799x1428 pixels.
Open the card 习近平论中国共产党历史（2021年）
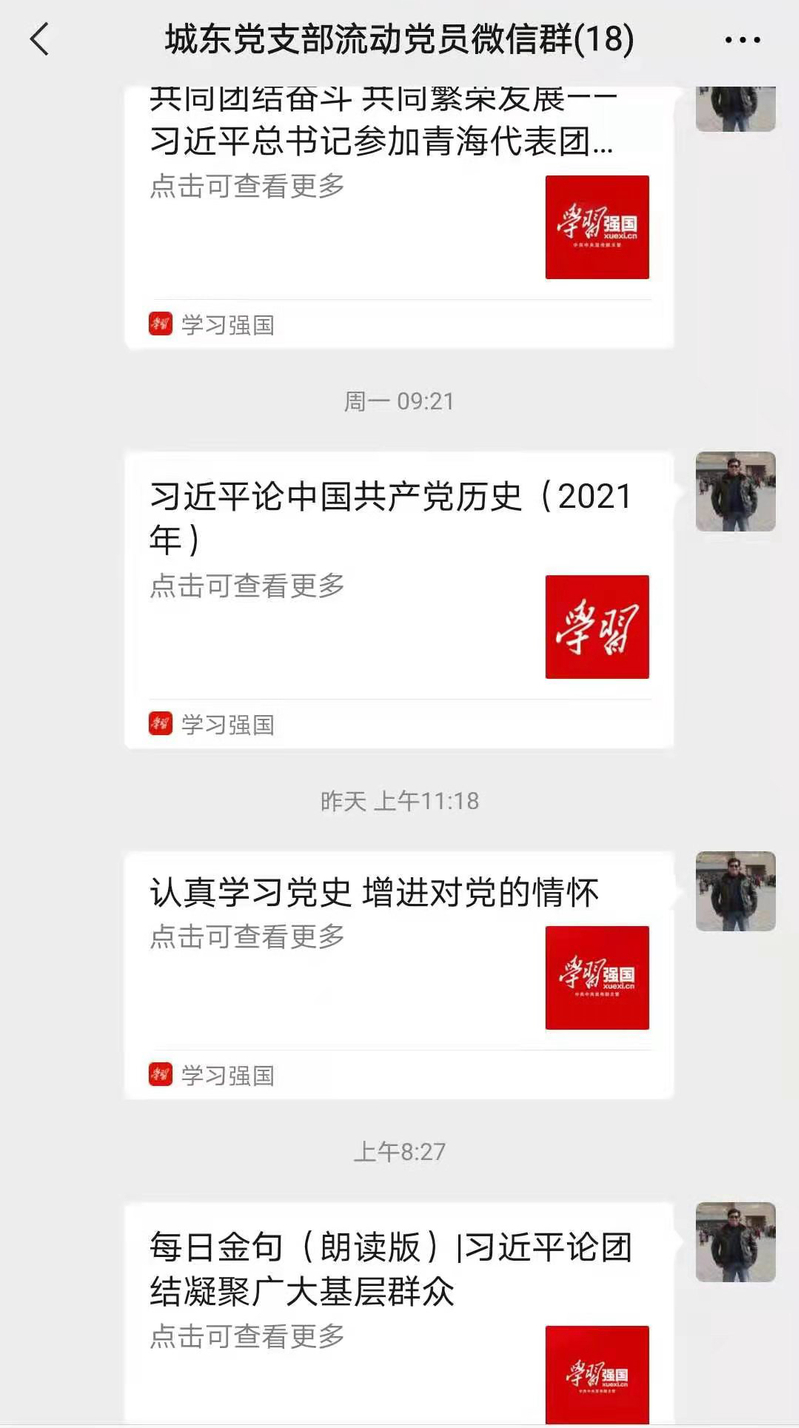coord(398,598)
